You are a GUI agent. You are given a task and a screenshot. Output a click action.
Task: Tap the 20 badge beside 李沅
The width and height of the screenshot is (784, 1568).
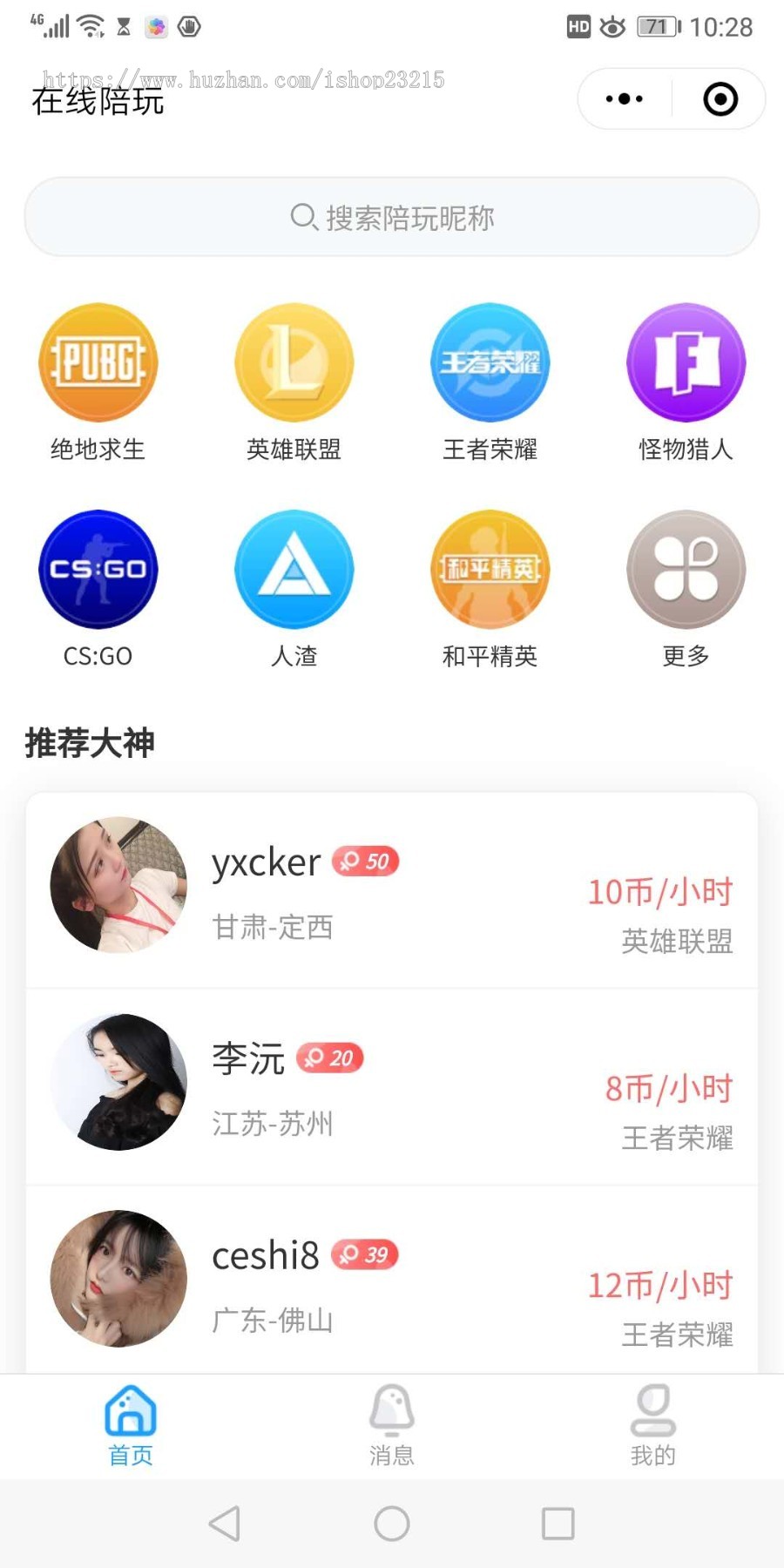click(x=329, y=1057)
